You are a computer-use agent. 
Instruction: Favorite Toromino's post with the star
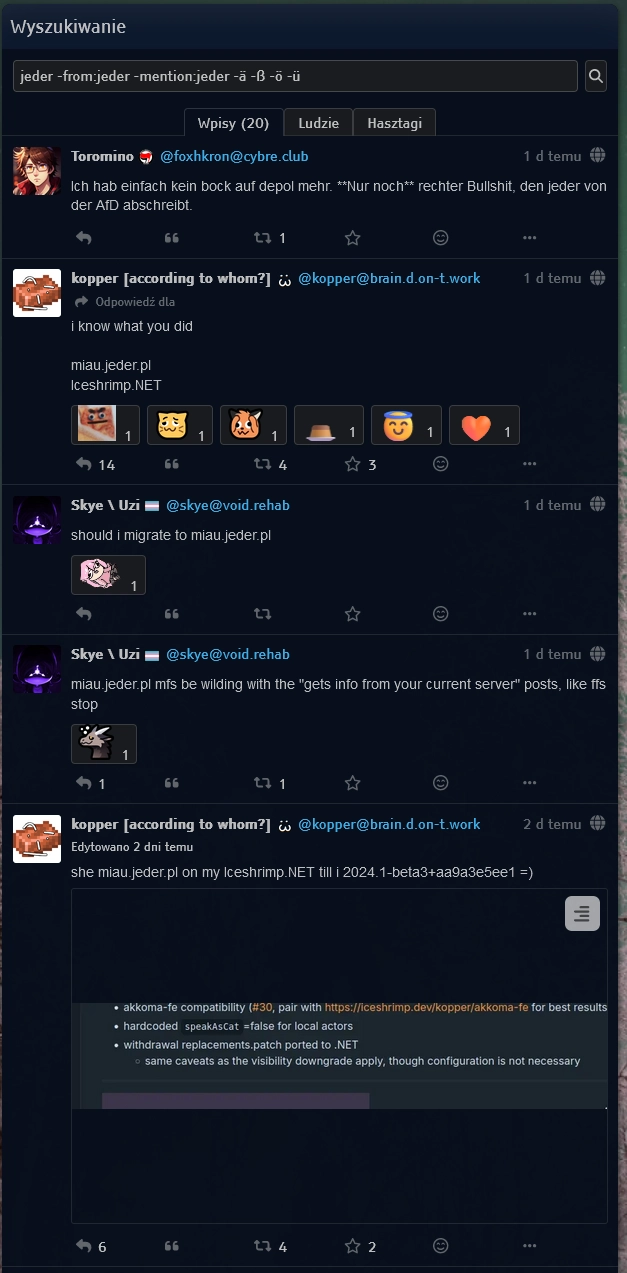click(x=352, y=238)
